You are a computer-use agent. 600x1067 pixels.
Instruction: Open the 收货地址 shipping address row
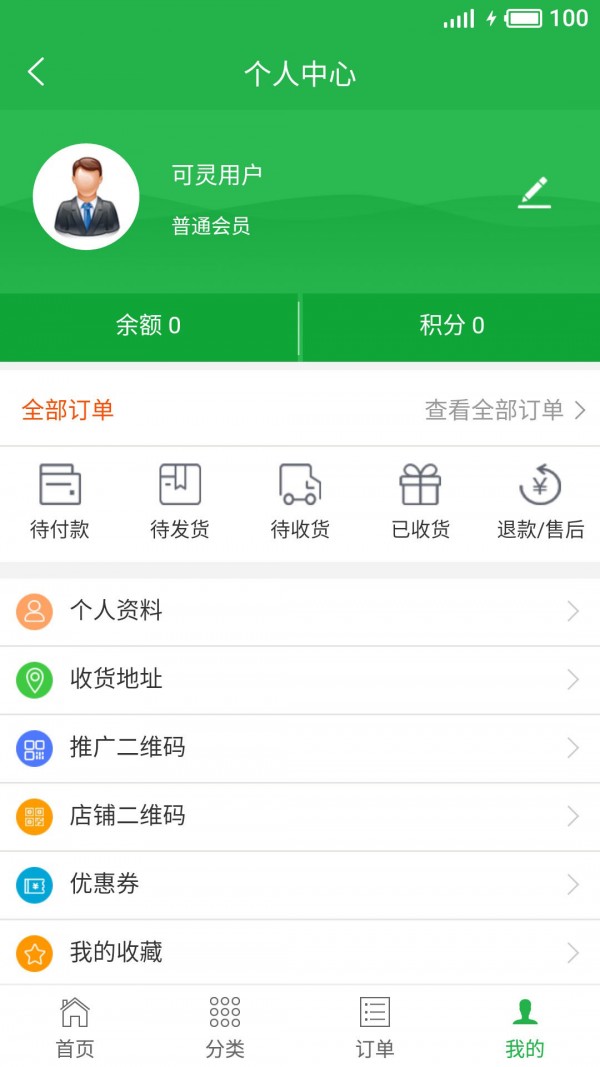[300, 680]
